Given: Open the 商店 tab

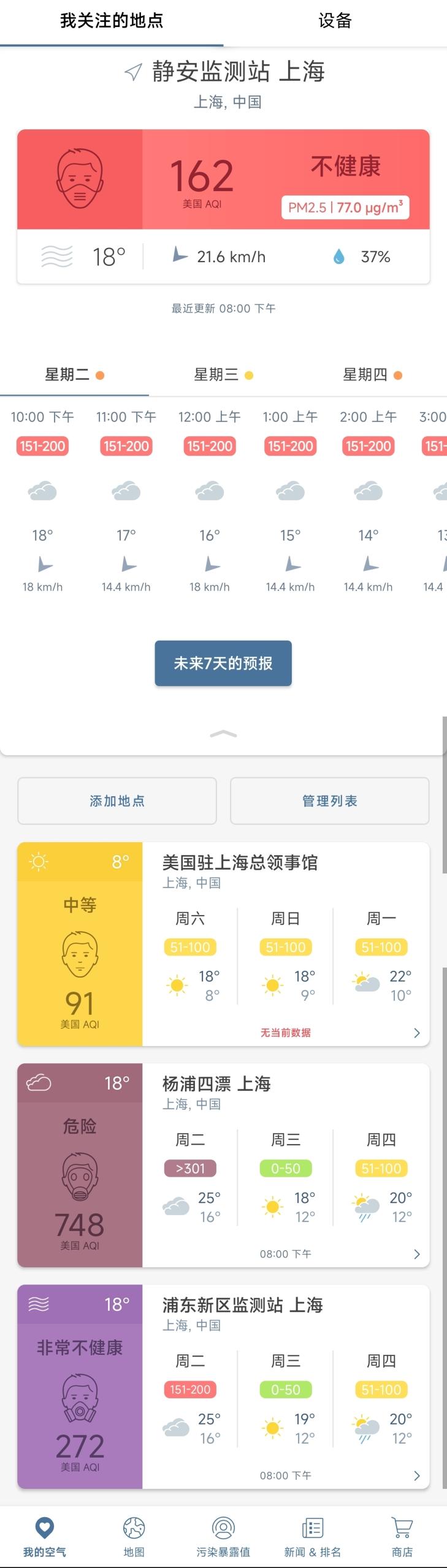Looking at the screenshot, I should pos(402,1536).
